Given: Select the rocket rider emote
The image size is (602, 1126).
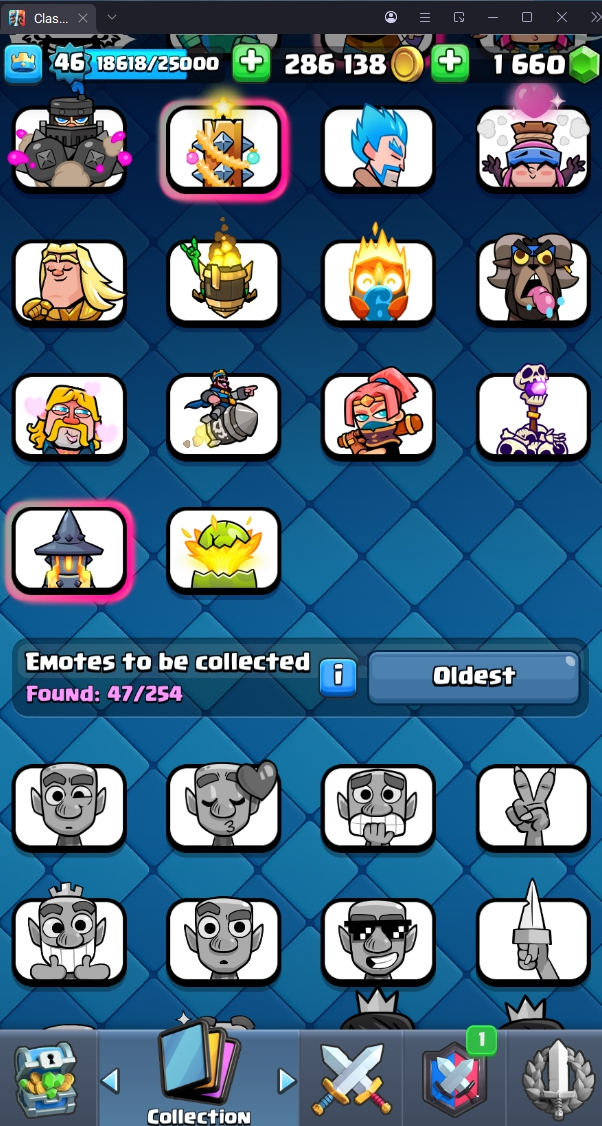Looking at the screenshot, I should pos(224,416).
